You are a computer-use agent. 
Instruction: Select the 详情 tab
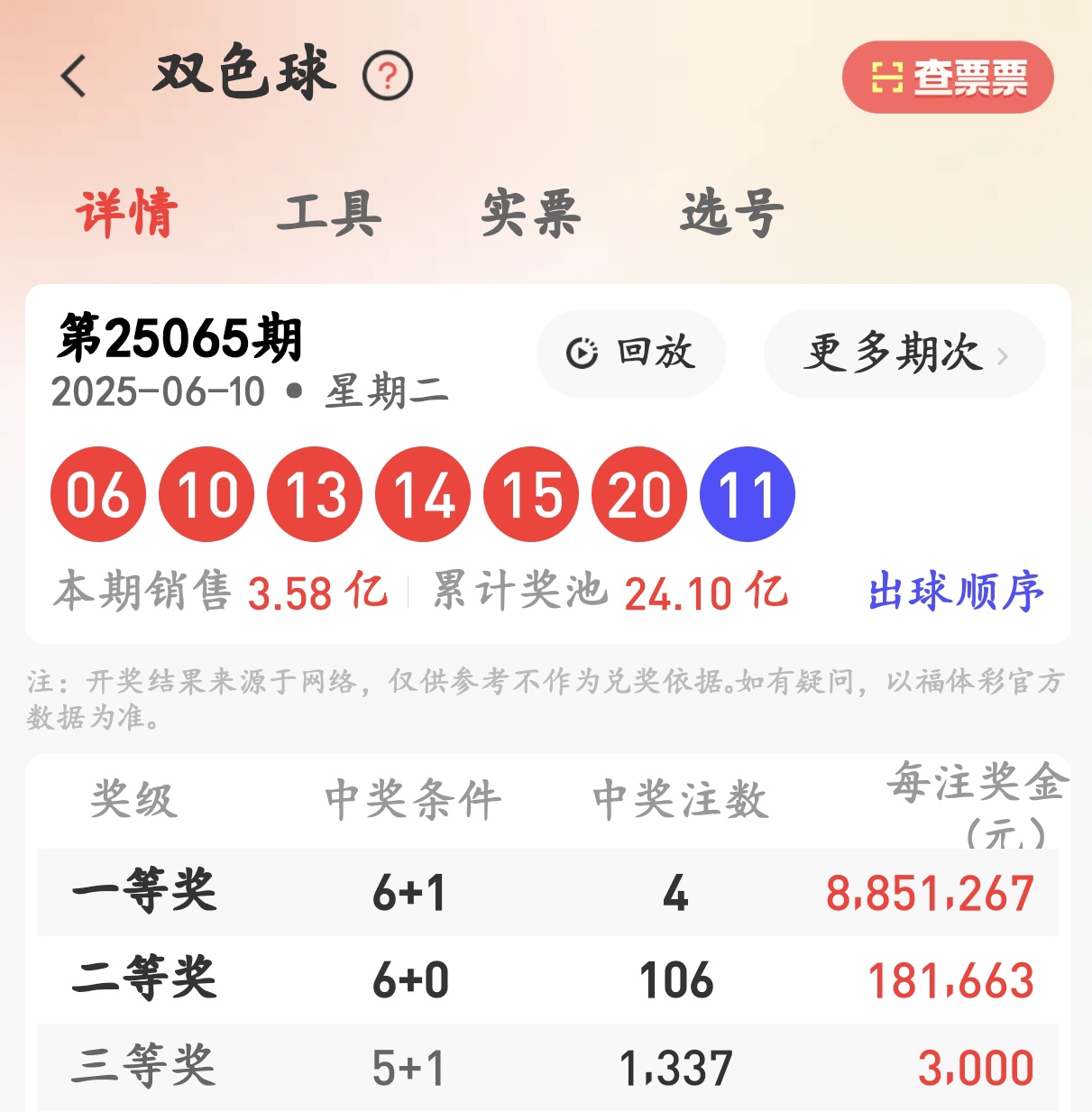pyautogui.click(x=127, y=214)
